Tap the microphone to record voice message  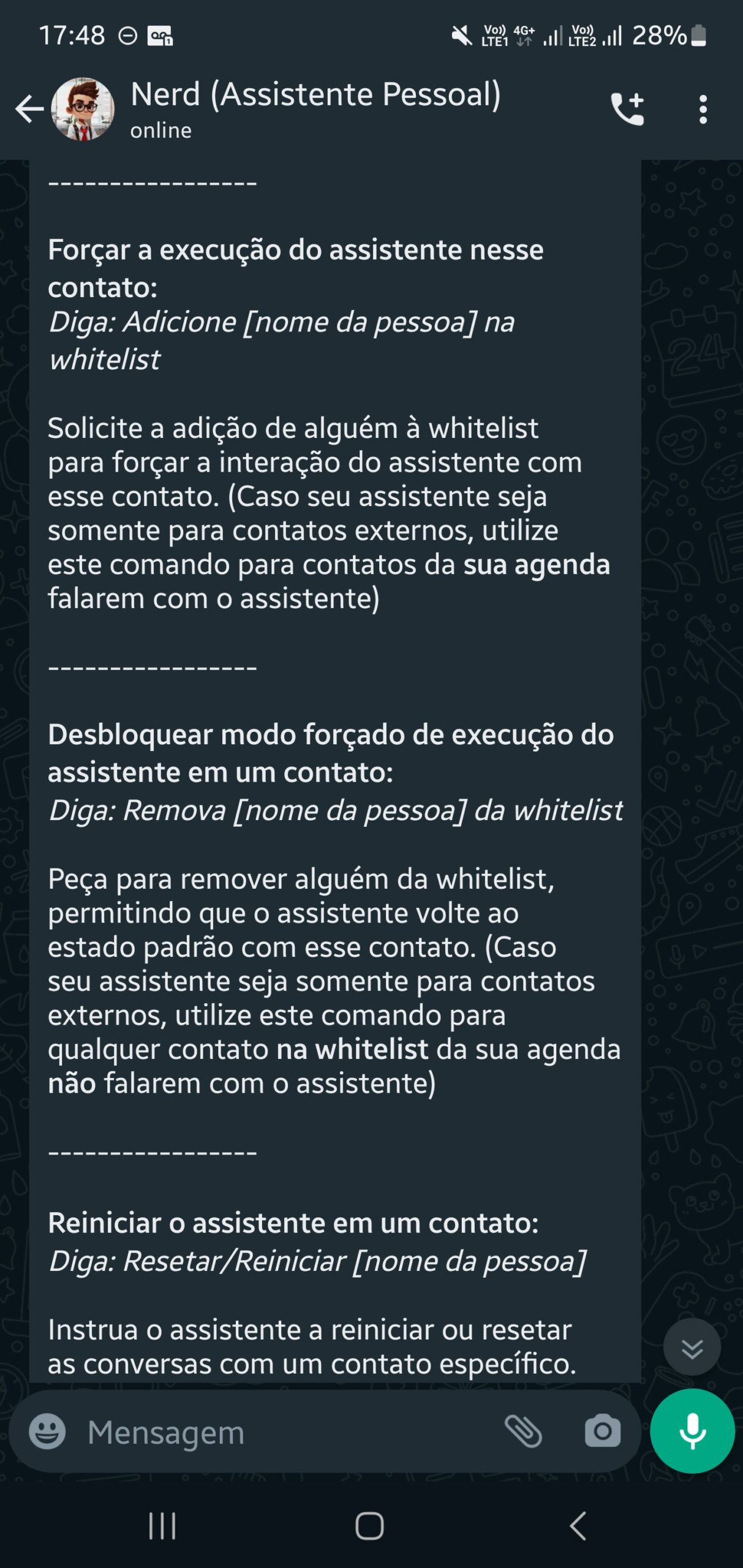point(692,1431)
